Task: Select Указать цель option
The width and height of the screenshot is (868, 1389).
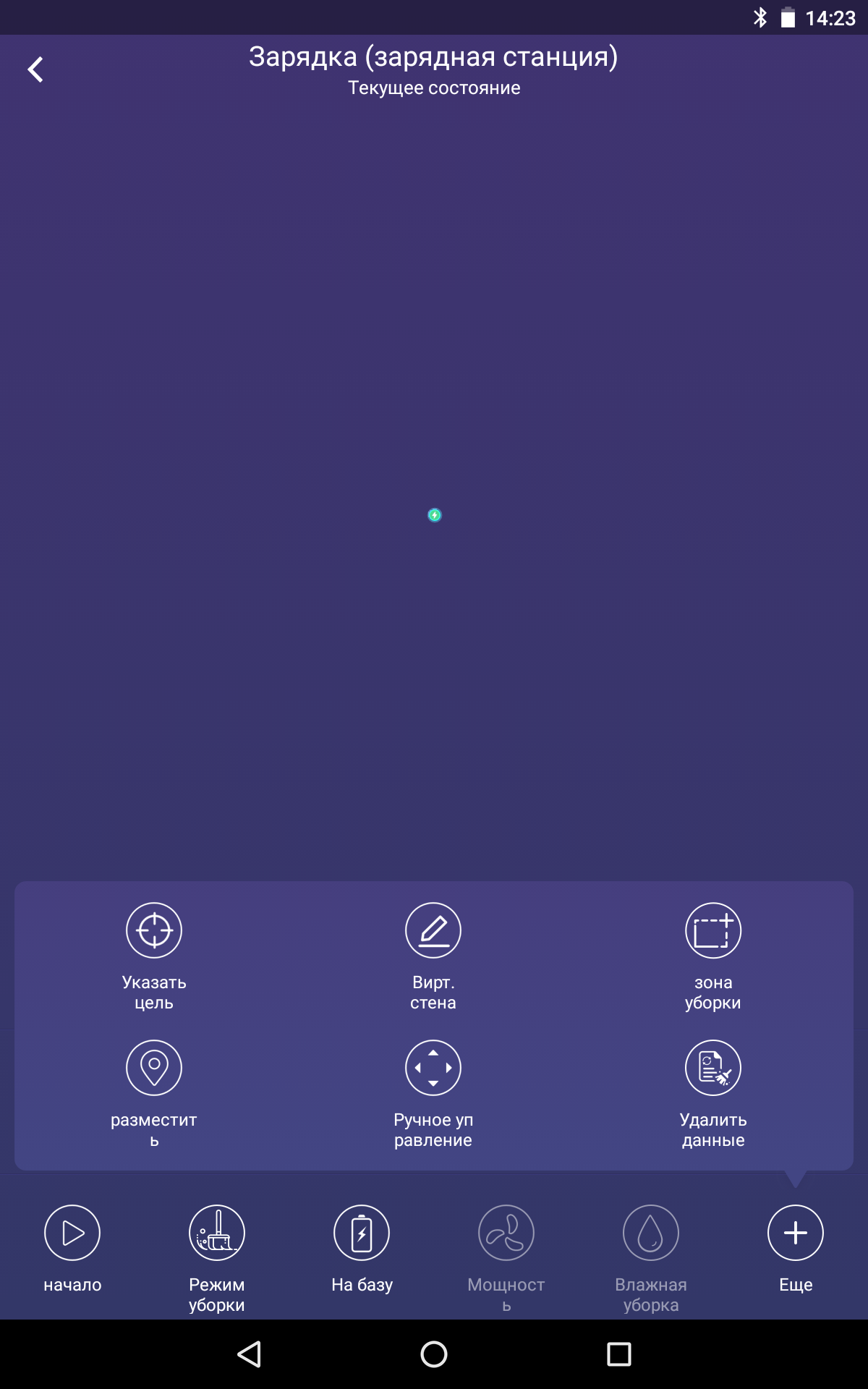Action: tap(154, 930)
